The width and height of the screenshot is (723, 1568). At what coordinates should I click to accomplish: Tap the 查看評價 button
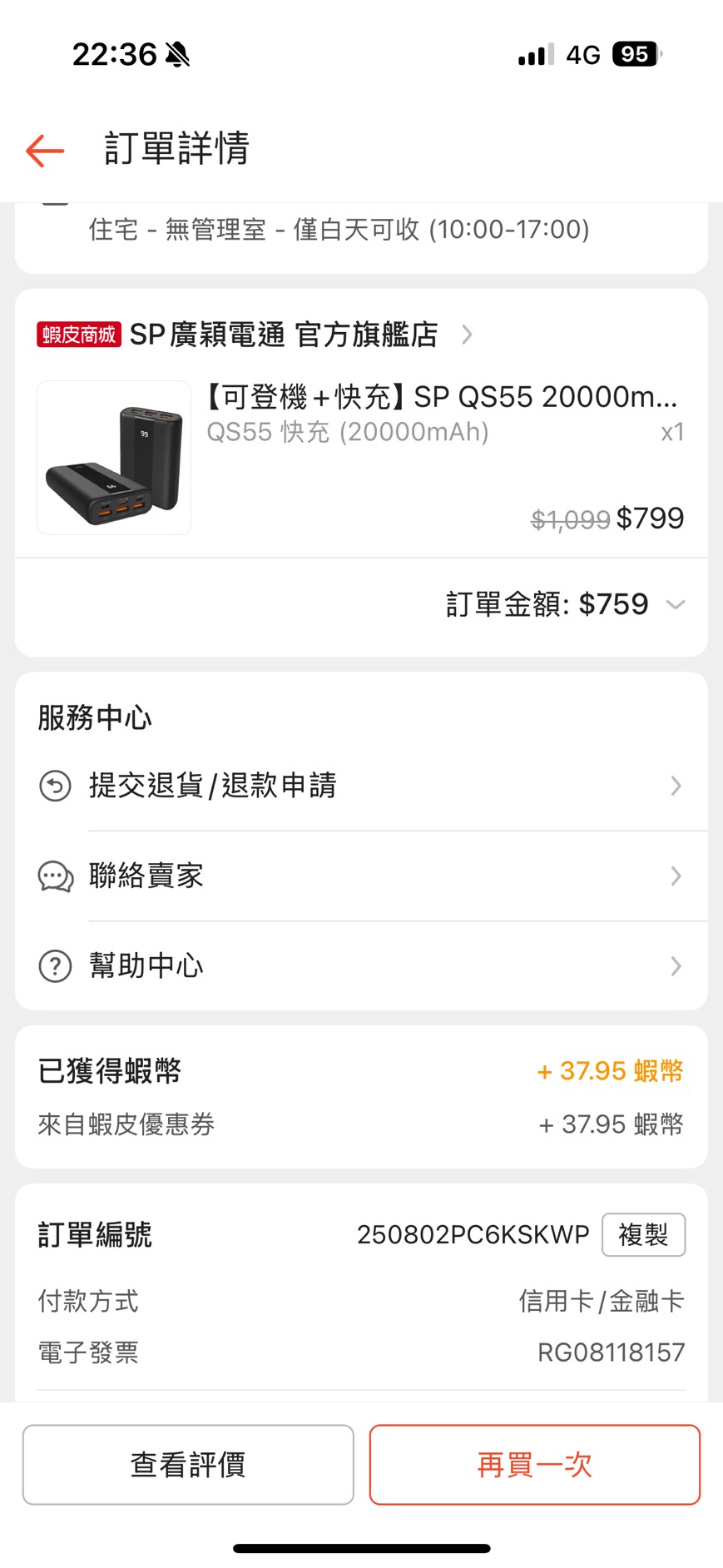coord(188,1465)
